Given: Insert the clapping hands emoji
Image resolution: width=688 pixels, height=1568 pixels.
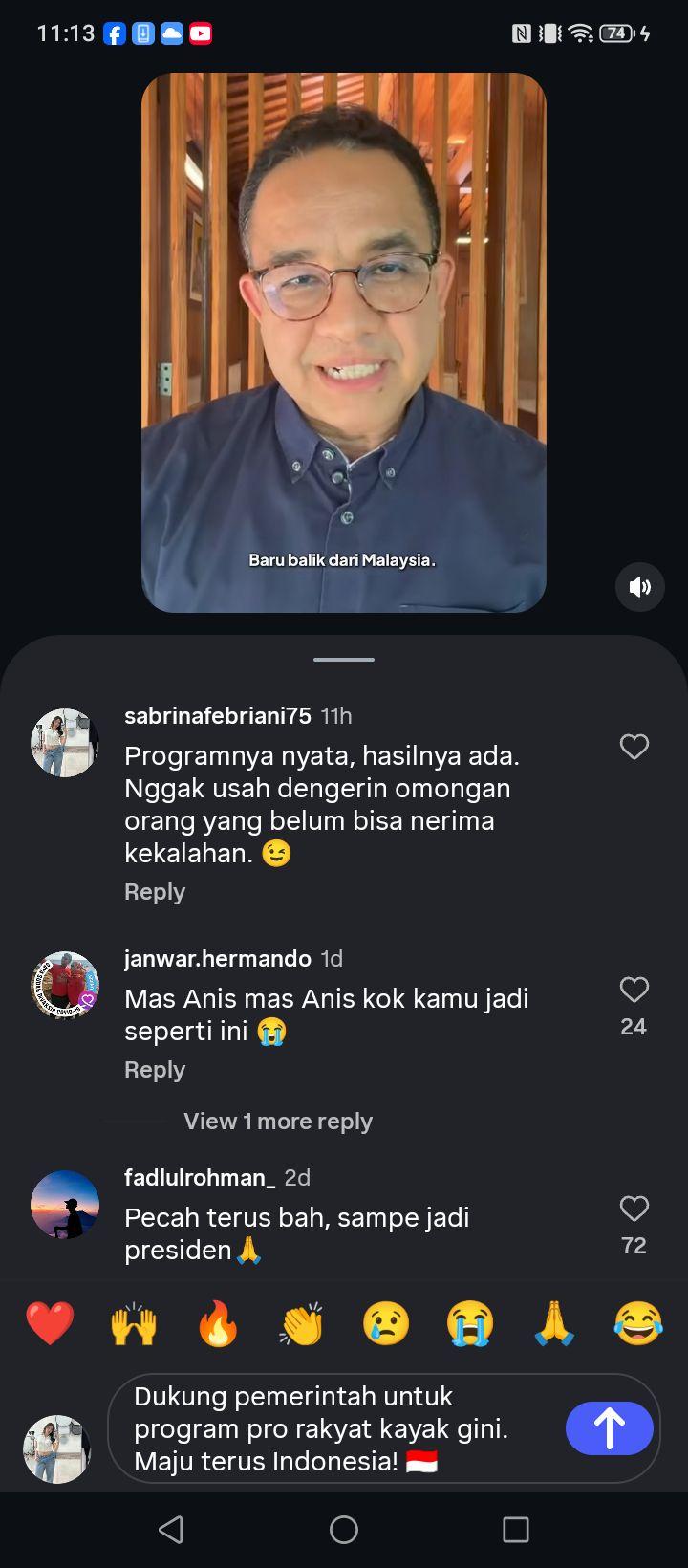Looking at the screenshot, I should tap(302, 1324).
